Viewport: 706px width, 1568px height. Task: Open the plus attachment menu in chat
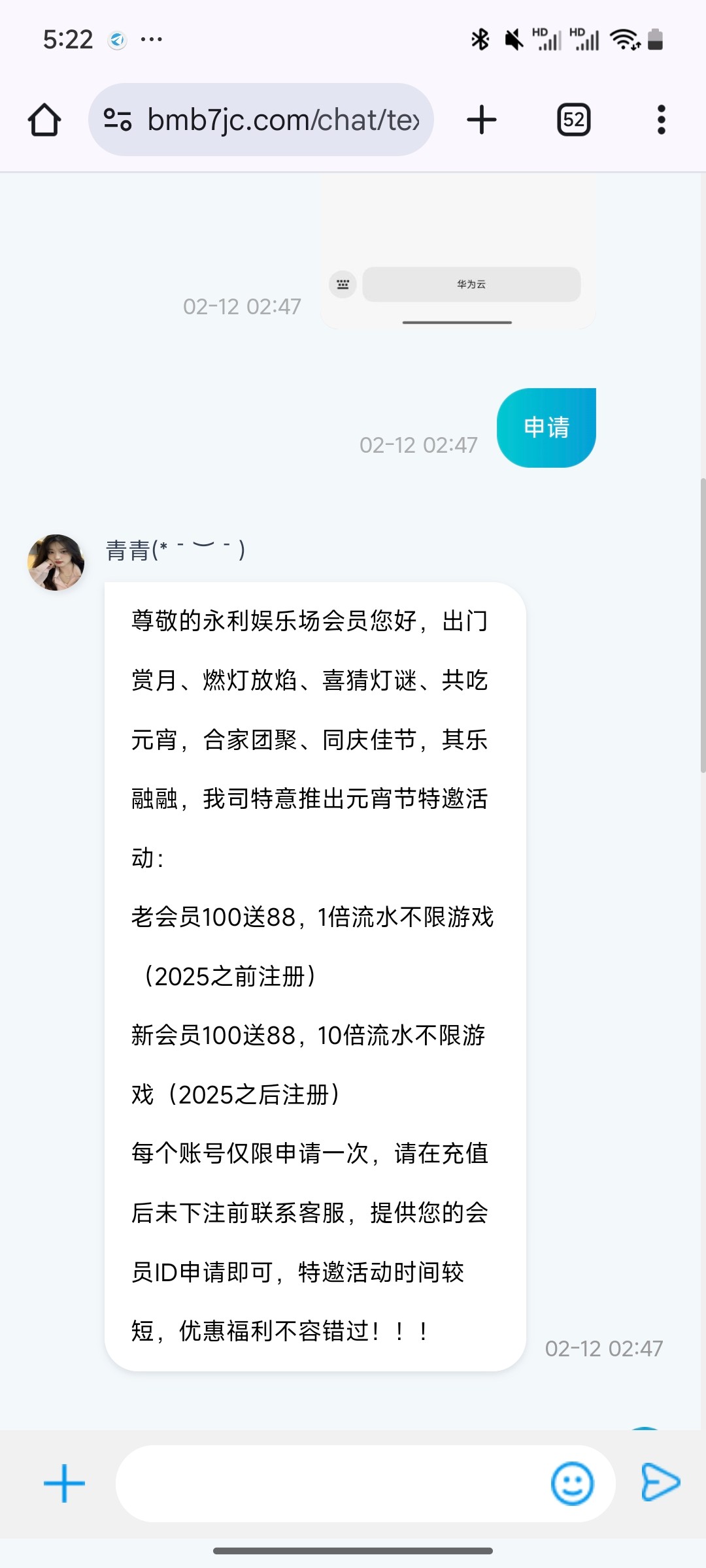coord(64,1483)
